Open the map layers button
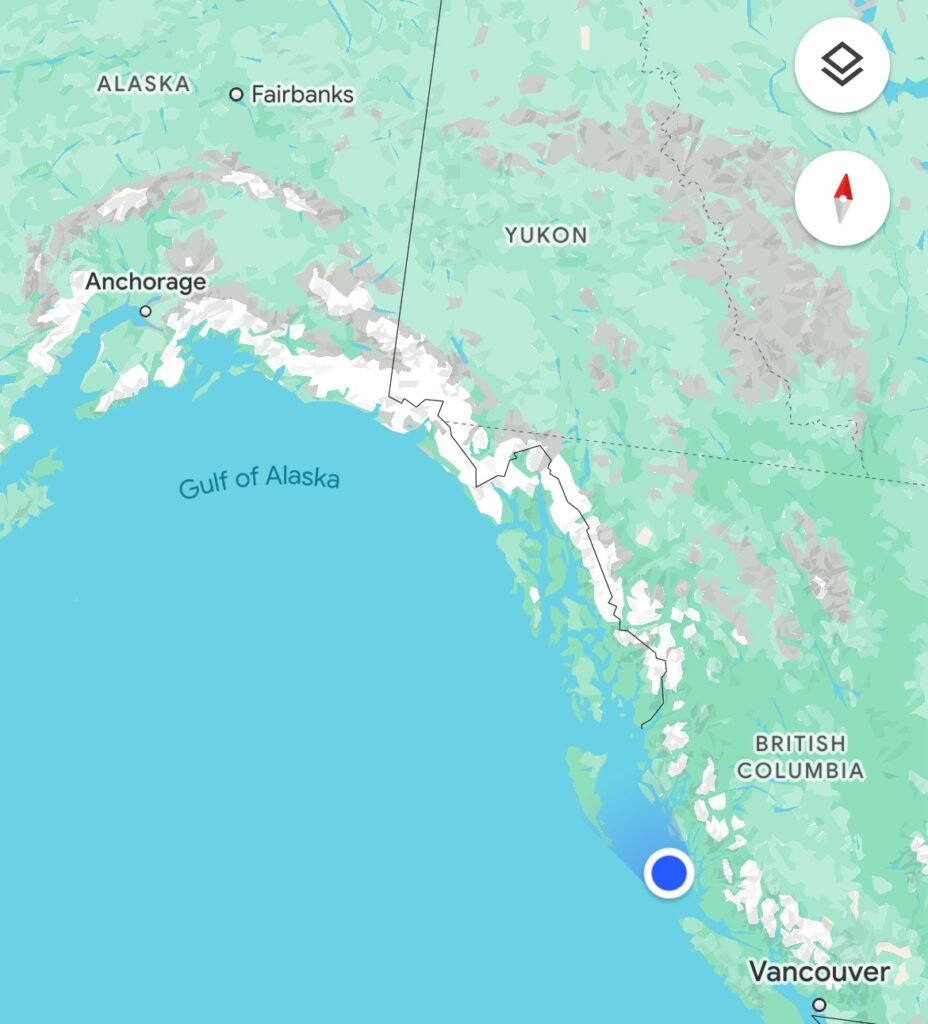Viewport: 928px width, 1024px height. 842,65
